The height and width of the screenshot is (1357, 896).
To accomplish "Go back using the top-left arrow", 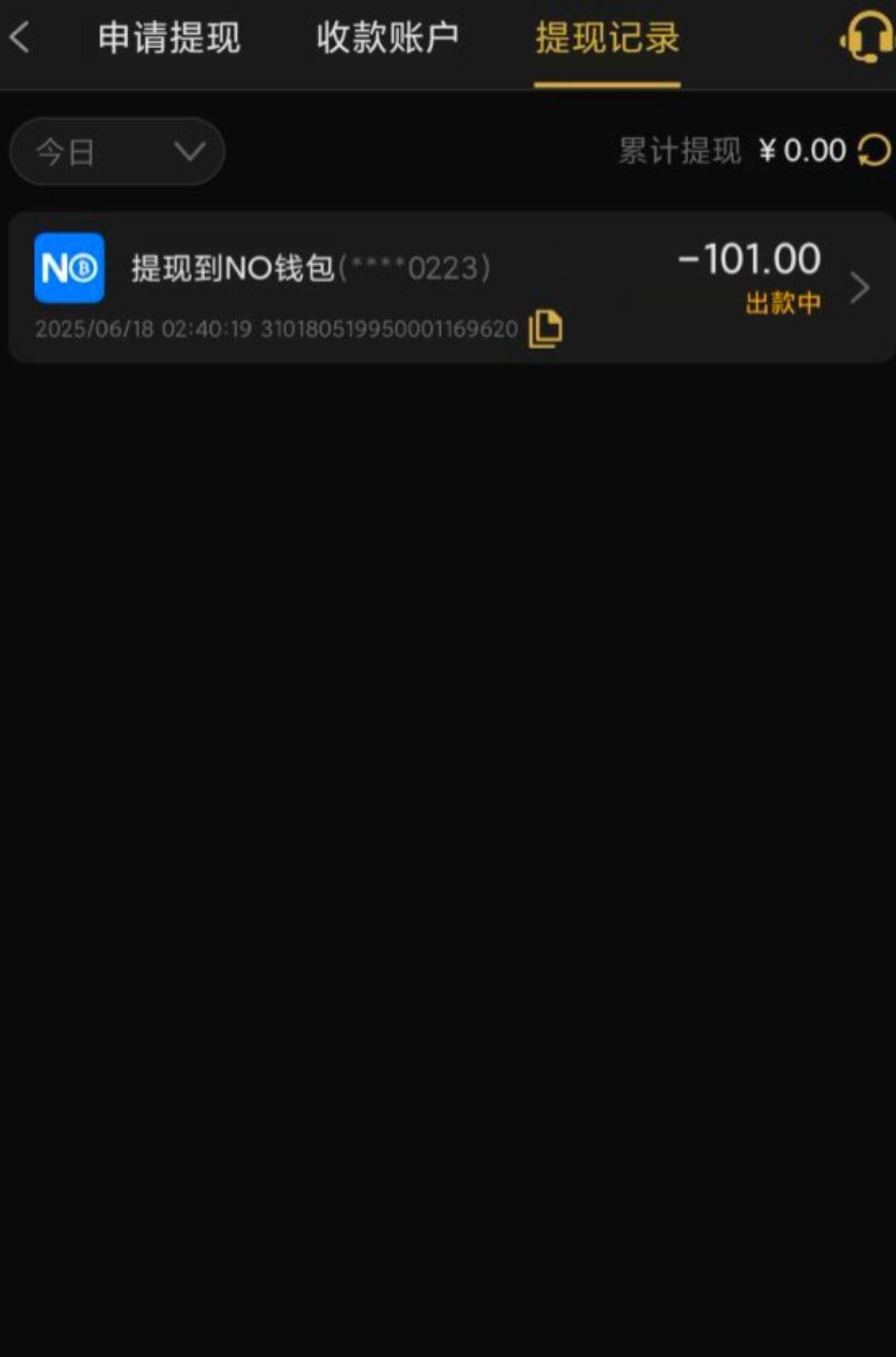I will 20,37.
